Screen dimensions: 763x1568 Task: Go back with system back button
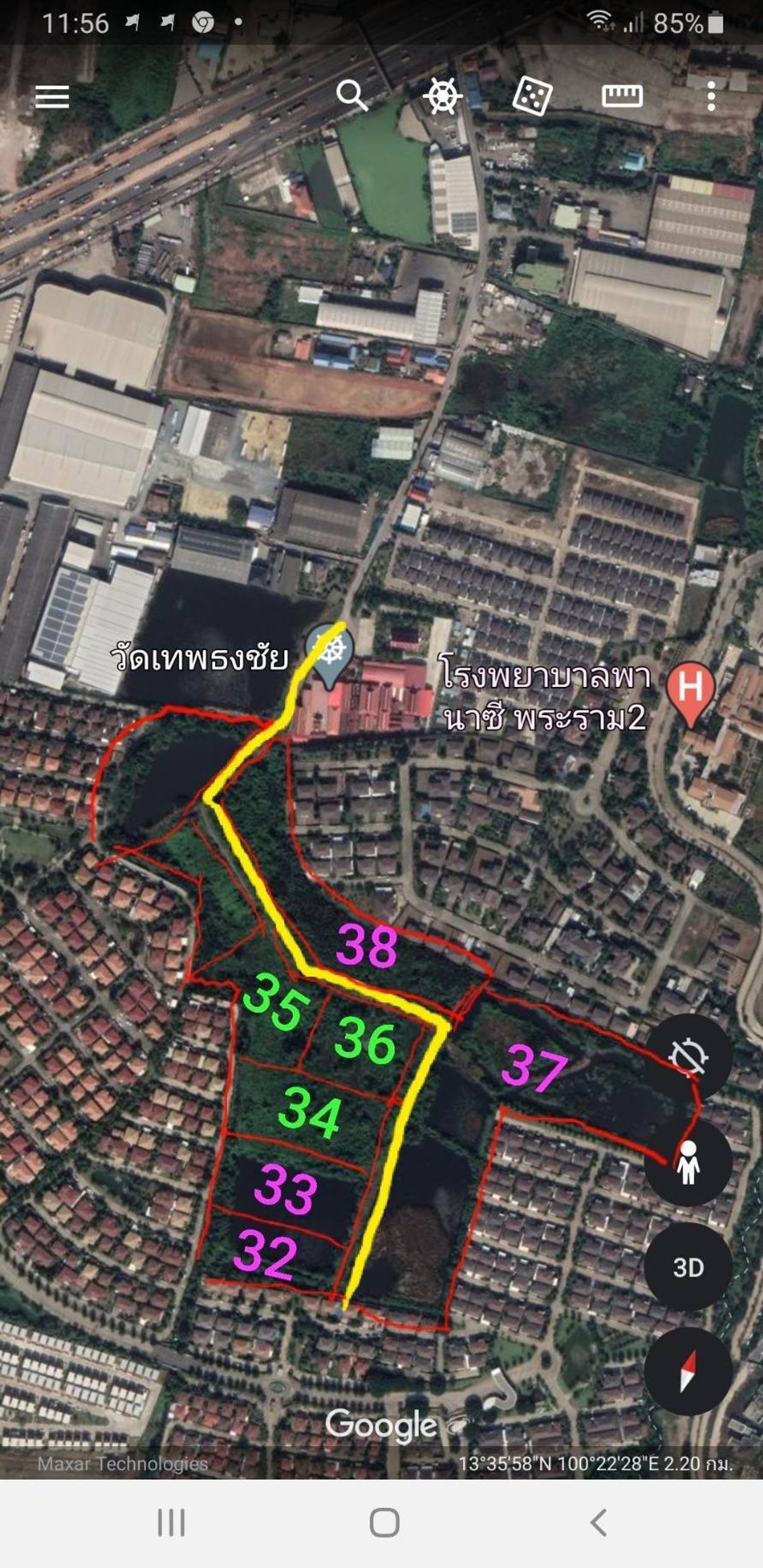click(598, 1523)
